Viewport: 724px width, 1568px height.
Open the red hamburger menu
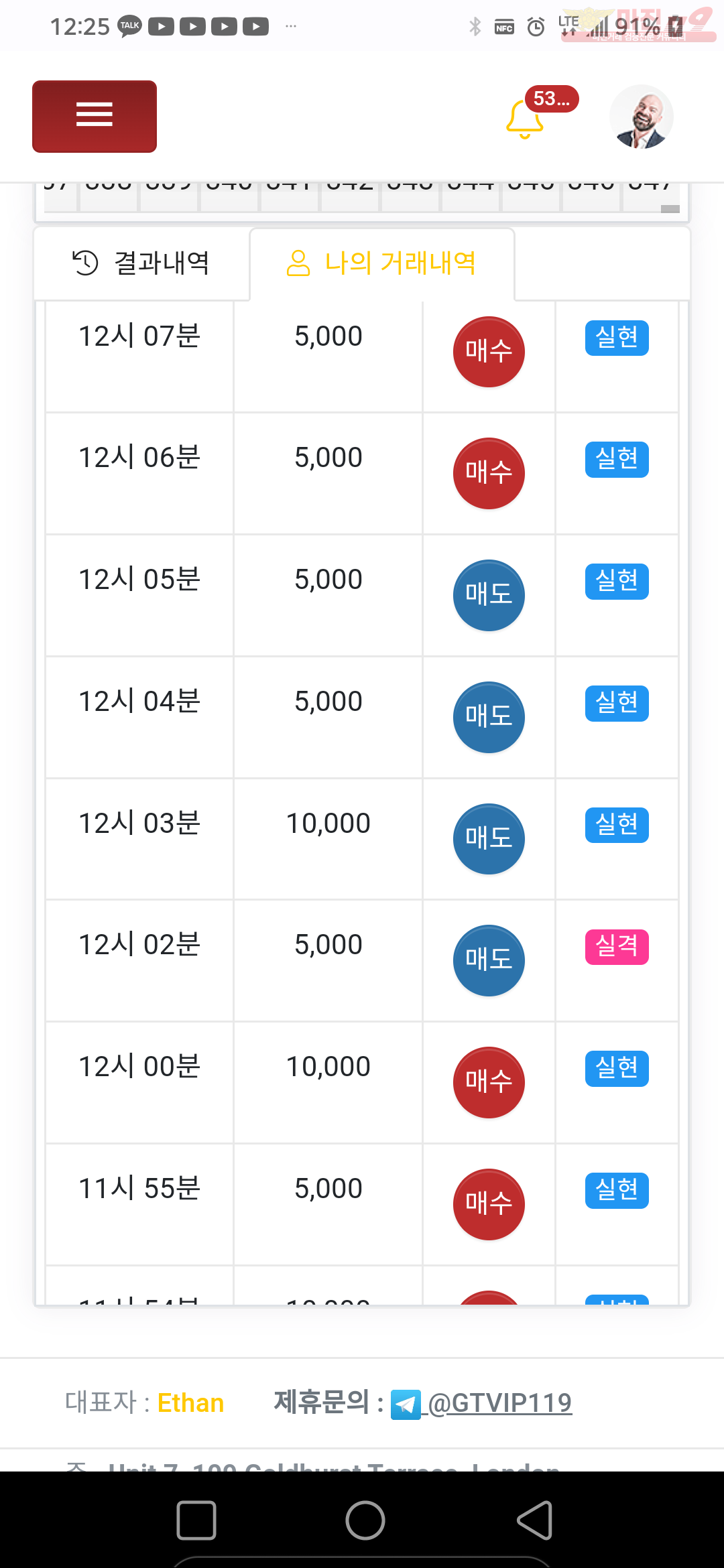95,117
